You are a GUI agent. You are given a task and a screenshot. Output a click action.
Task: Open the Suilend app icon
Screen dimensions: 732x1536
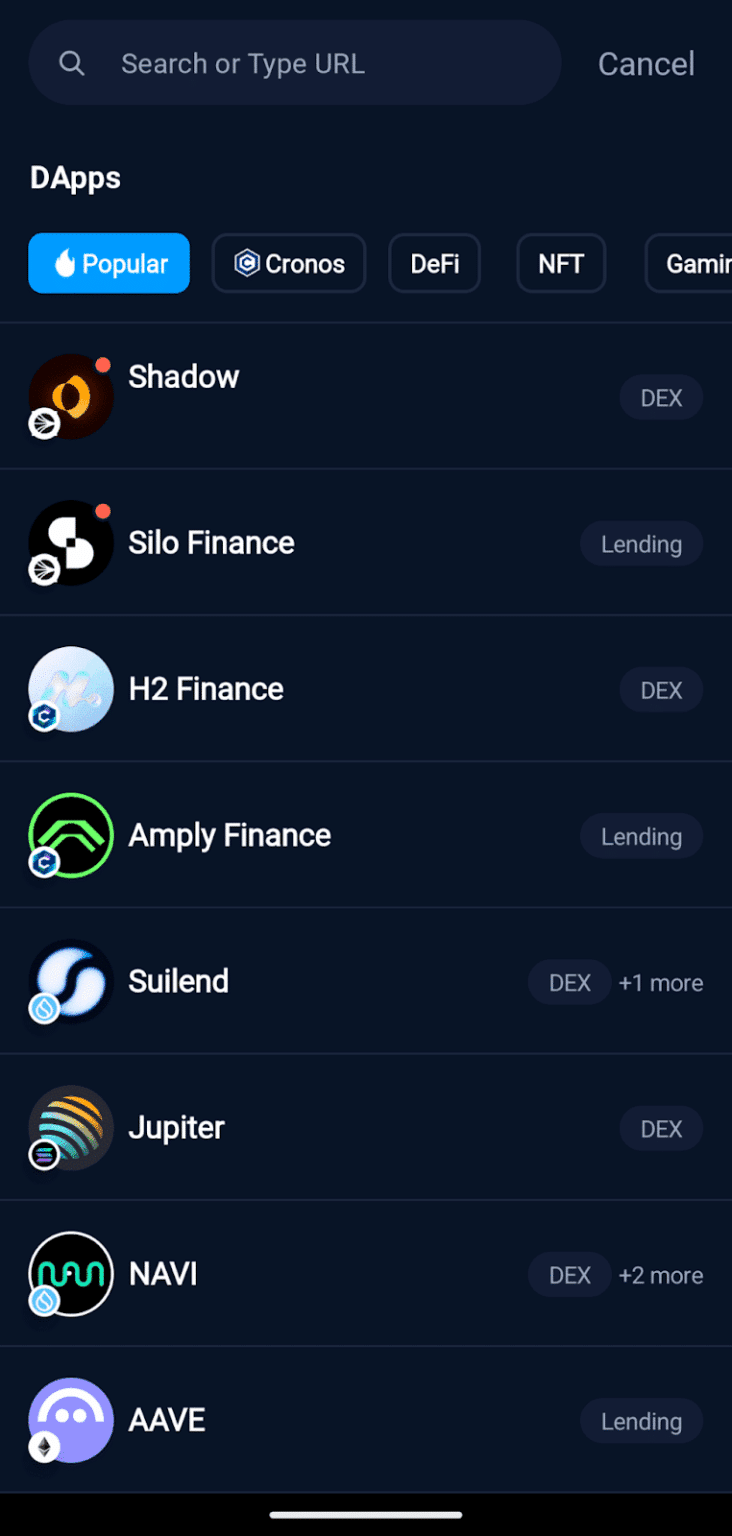[x=71, y=981]
